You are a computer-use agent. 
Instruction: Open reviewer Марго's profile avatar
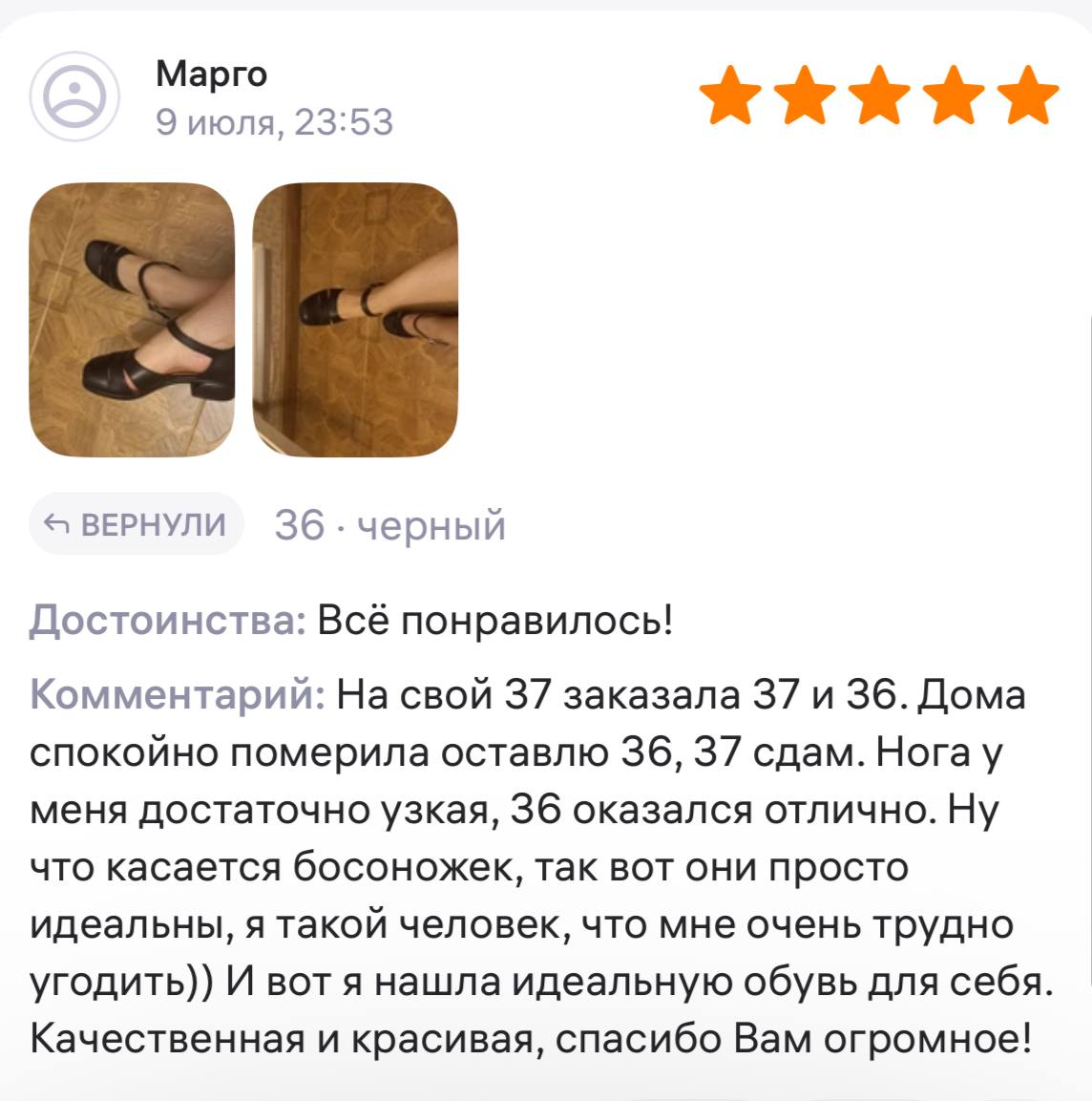75,97
